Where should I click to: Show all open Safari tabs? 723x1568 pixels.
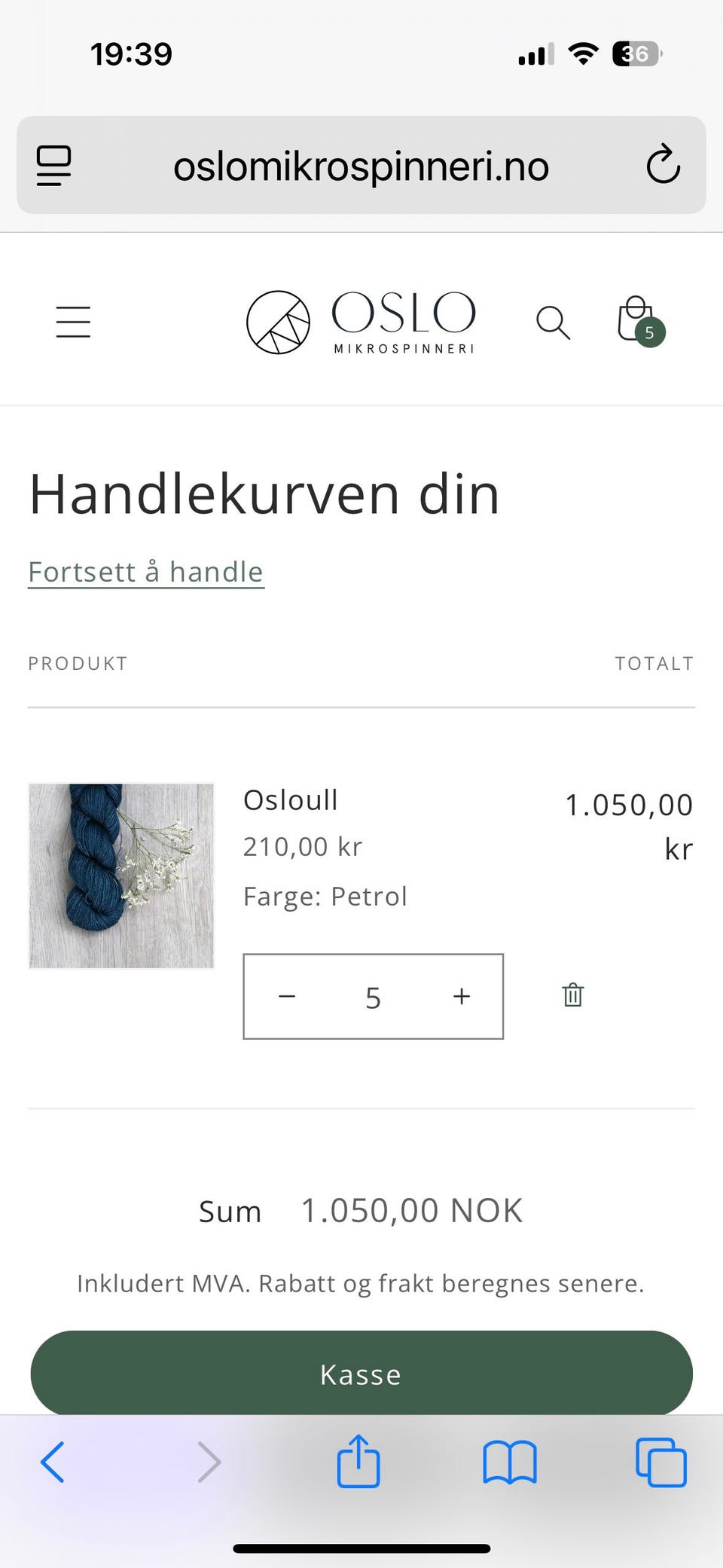pyautogui.click(x=661, y=1463)
